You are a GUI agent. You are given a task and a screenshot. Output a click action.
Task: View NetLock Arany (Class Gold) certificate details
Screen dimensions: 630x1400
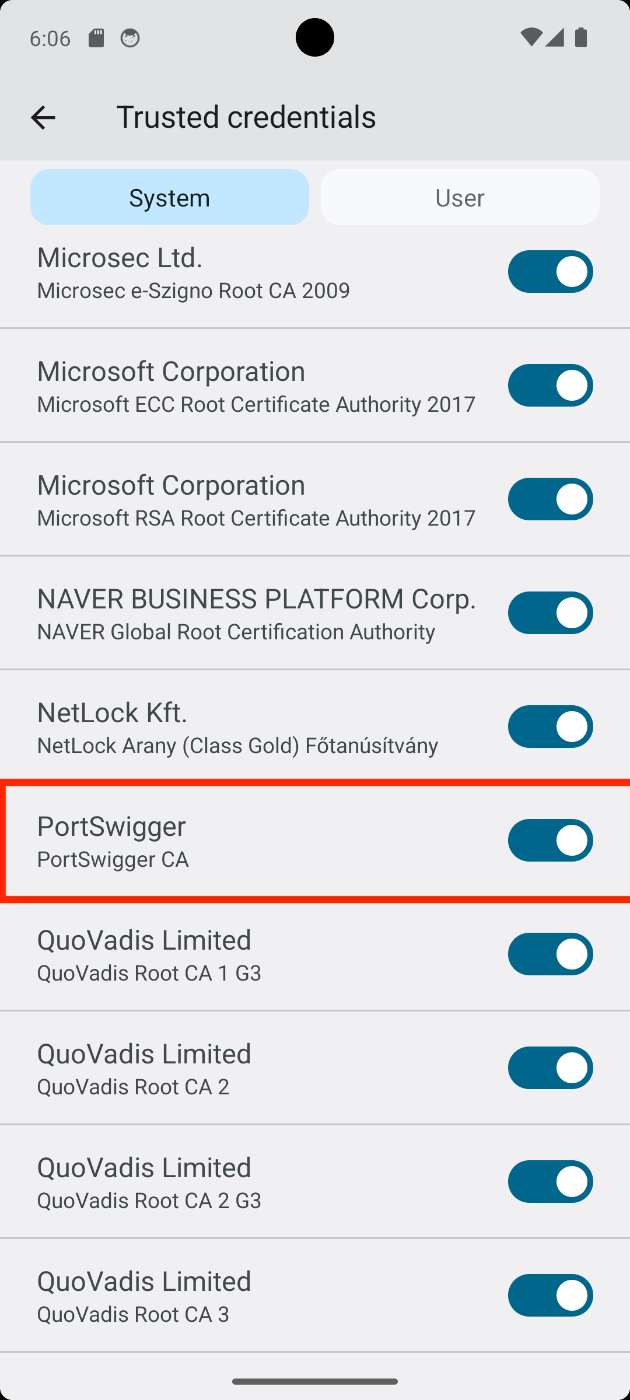point(238,727)
